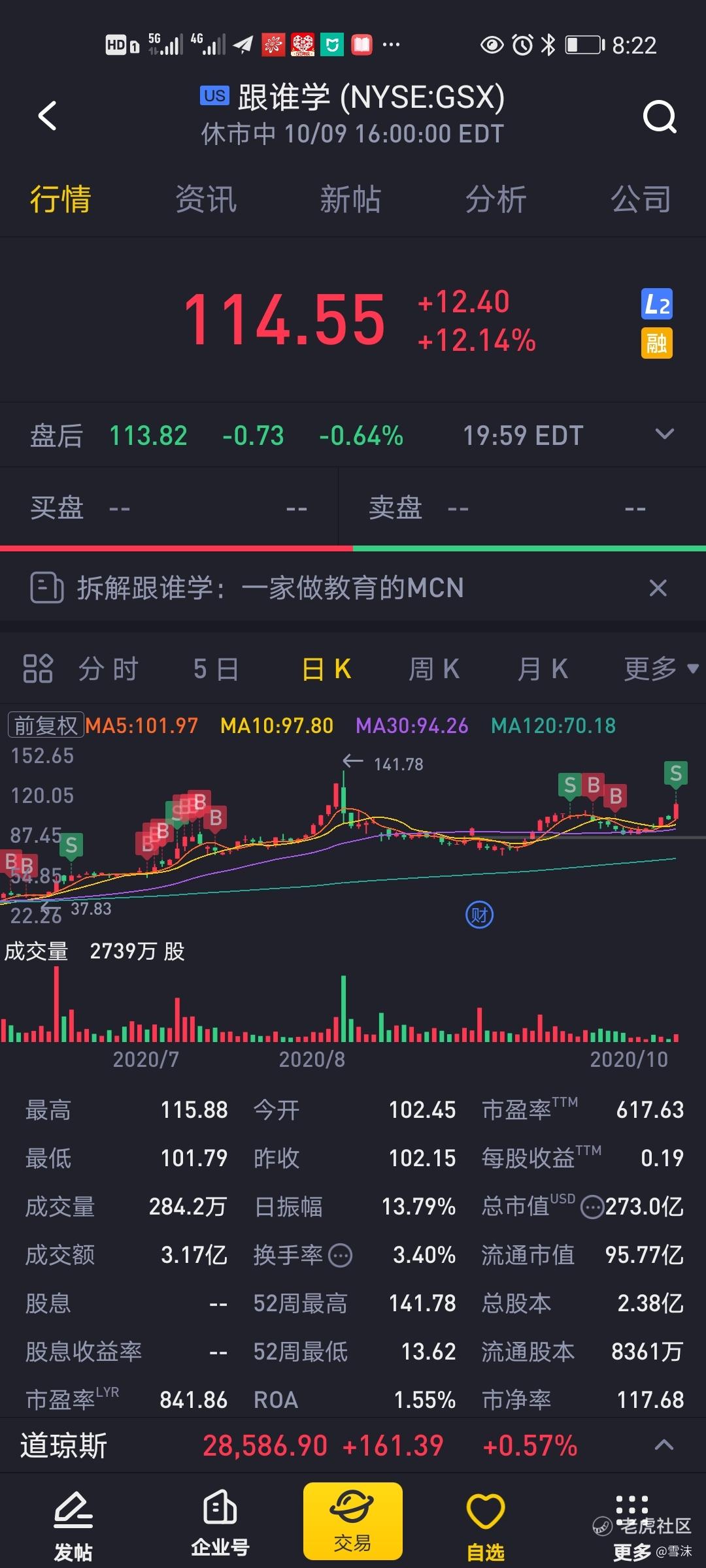Tap the 前复权 adjustment button
The image size is (706, 1568).
(x=46, y=725)
